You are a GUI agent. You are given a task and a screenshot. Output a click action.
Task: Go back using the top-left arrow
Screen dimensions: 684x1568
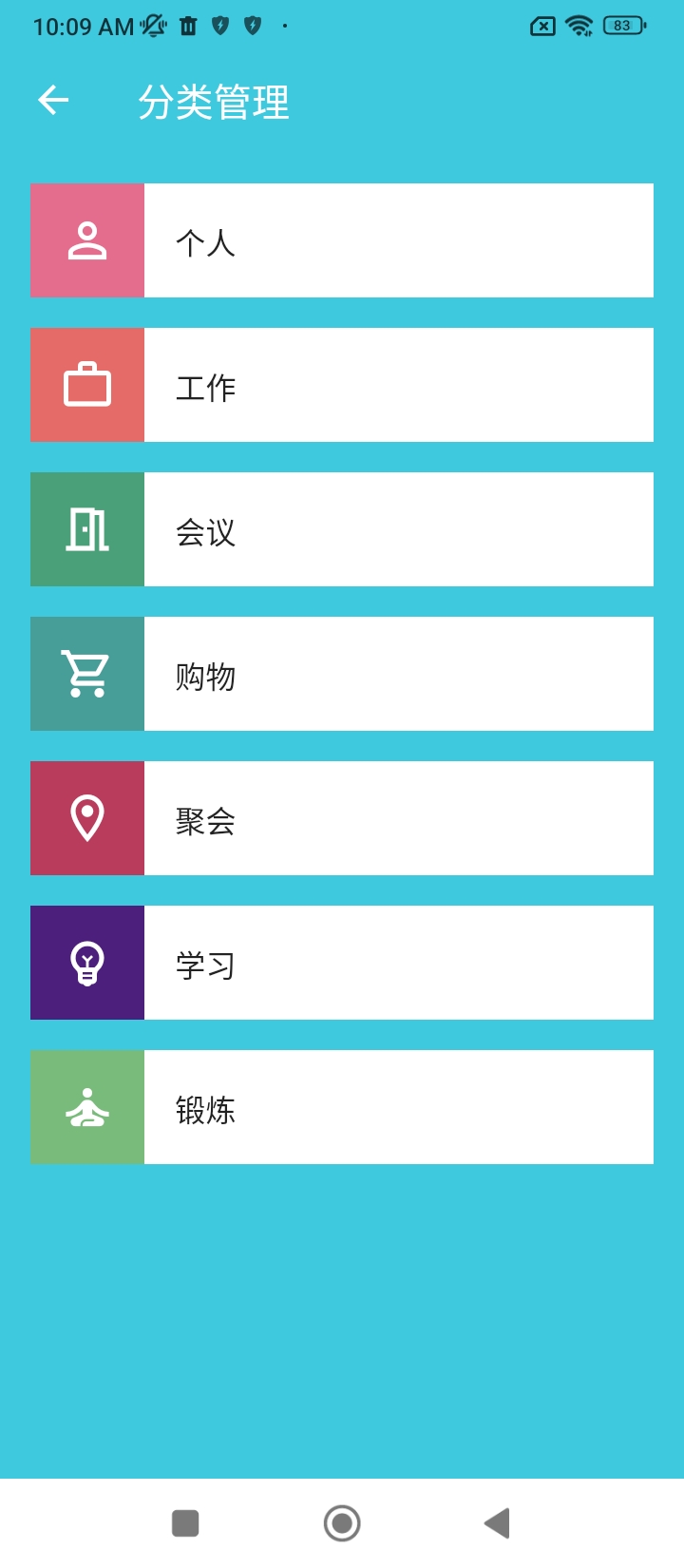click(x=53, y=100)
